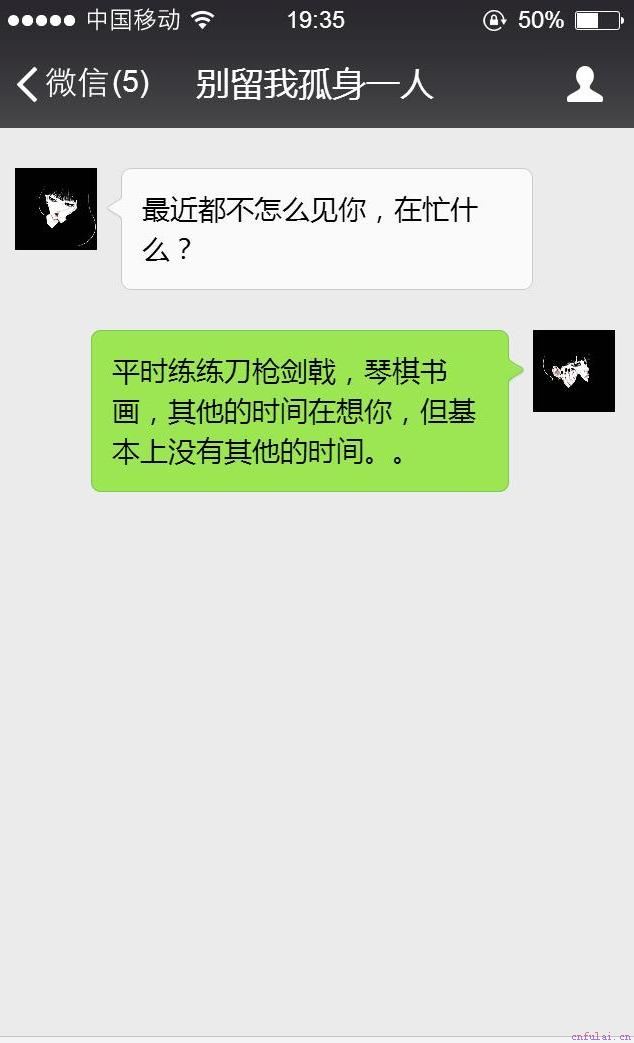Screen dimensions: 634x1043
Task: Tap my avatar beside the green message
Action: click(x=573, y=371)
